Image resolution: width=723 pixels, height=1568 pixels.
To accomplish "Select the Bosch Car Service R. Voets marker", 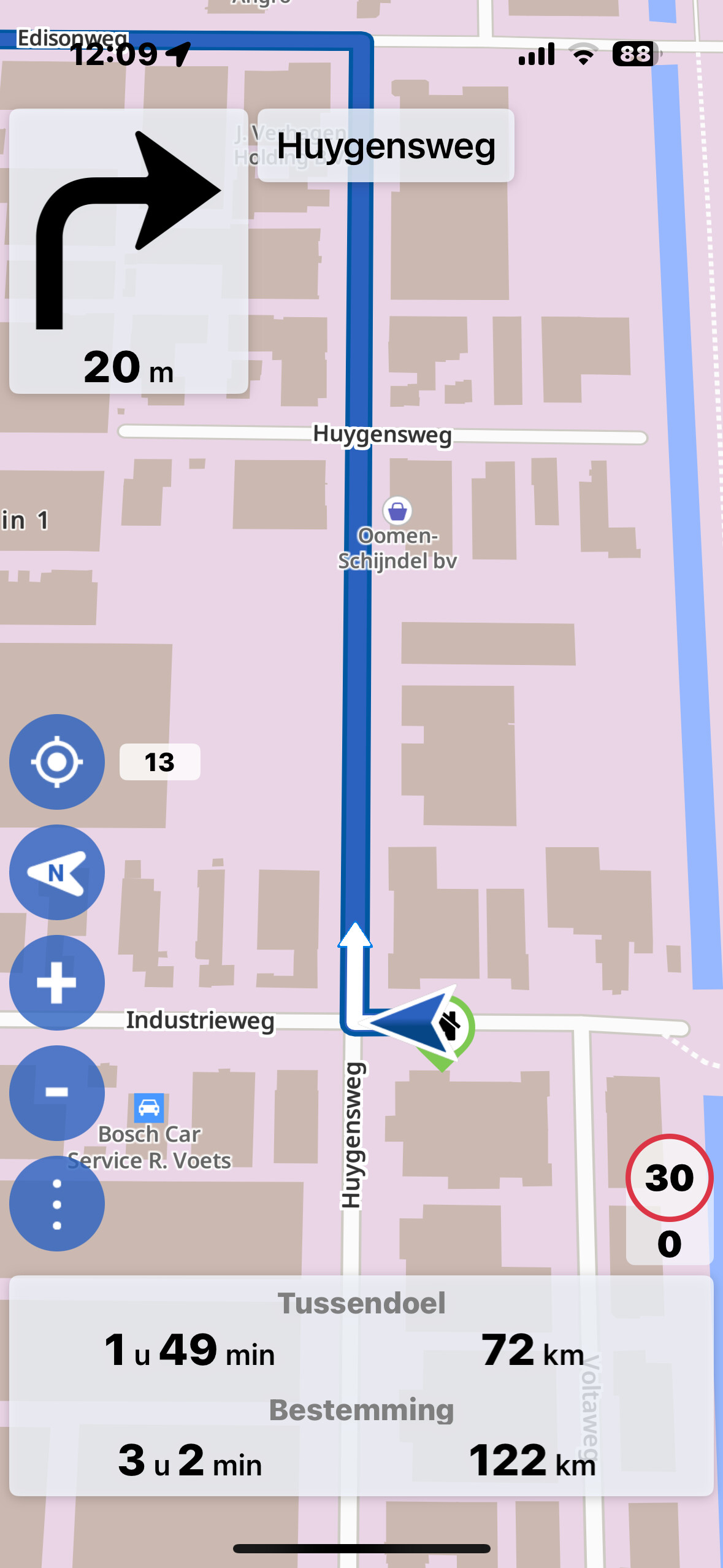I will (149, 1108).
